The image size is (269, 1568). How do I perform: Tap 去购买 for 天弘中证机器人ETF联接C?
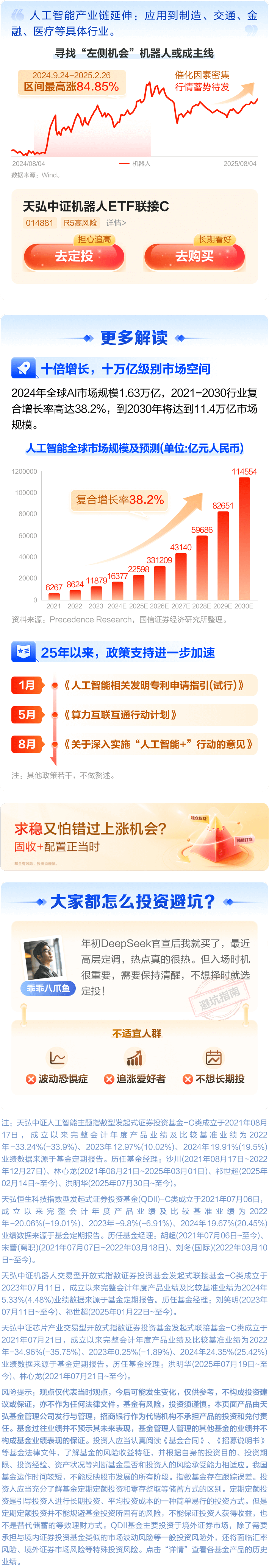tap(194, 256)
